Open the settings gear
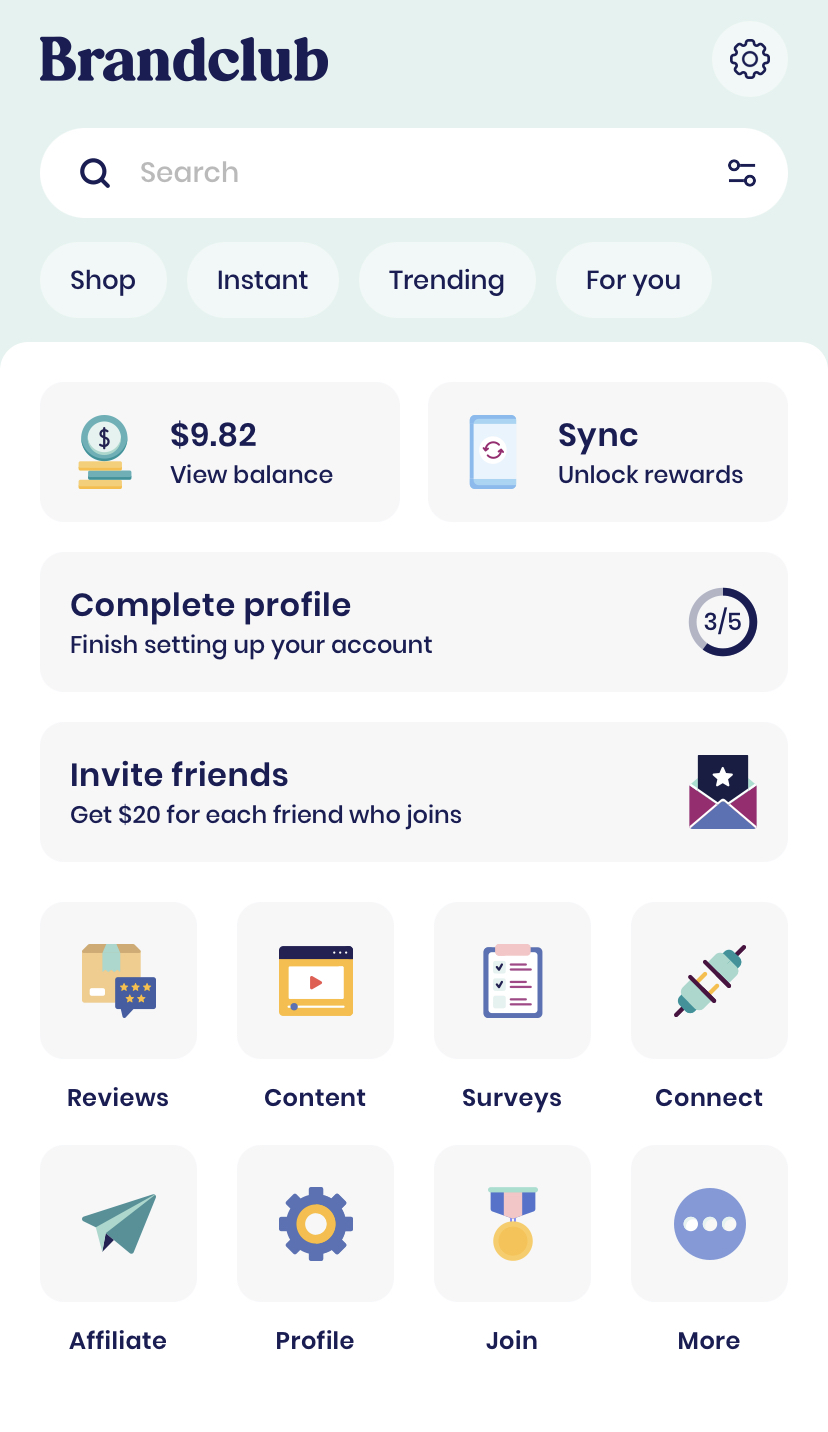 click(x=749, y=59)
